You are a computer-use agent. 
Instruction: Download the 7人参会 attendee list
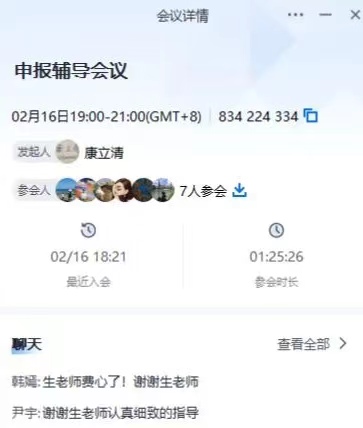coord(239,190)
